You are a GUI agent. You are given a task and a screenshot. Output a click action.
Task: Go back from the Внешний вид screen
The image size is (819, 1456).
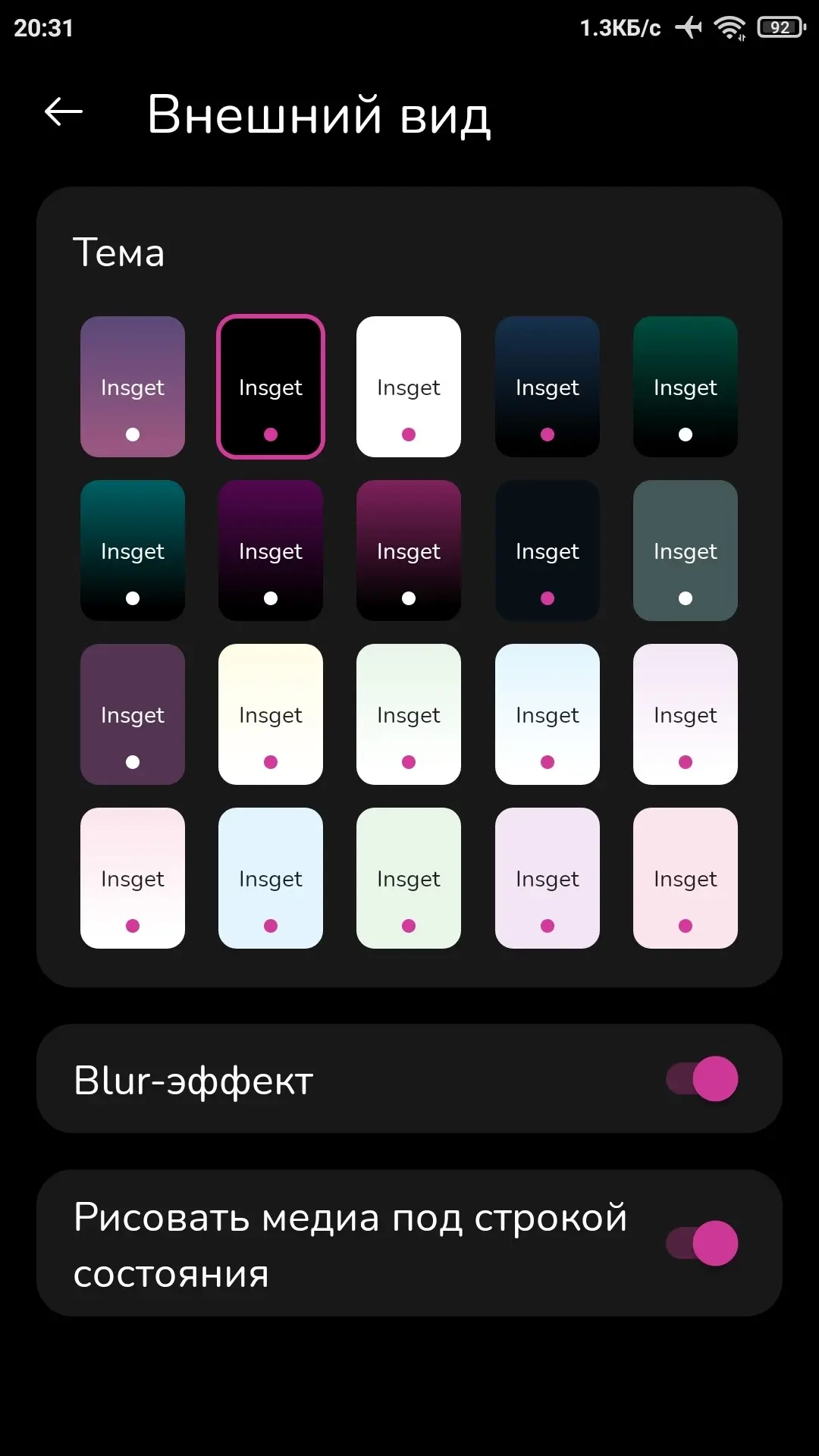click(x=64, y=112)
